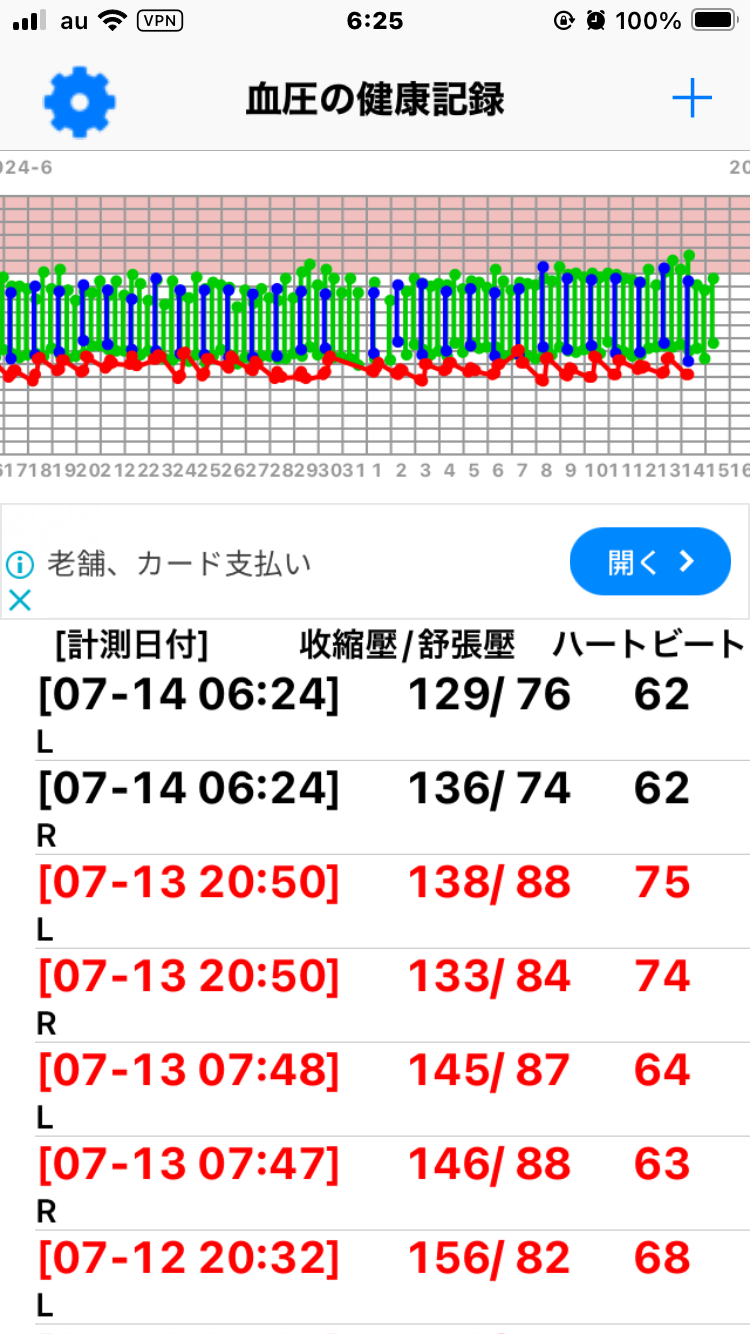750x1334 pixels.
Task: Dismiss the ad with the X icon
Action: coord(20,600)
